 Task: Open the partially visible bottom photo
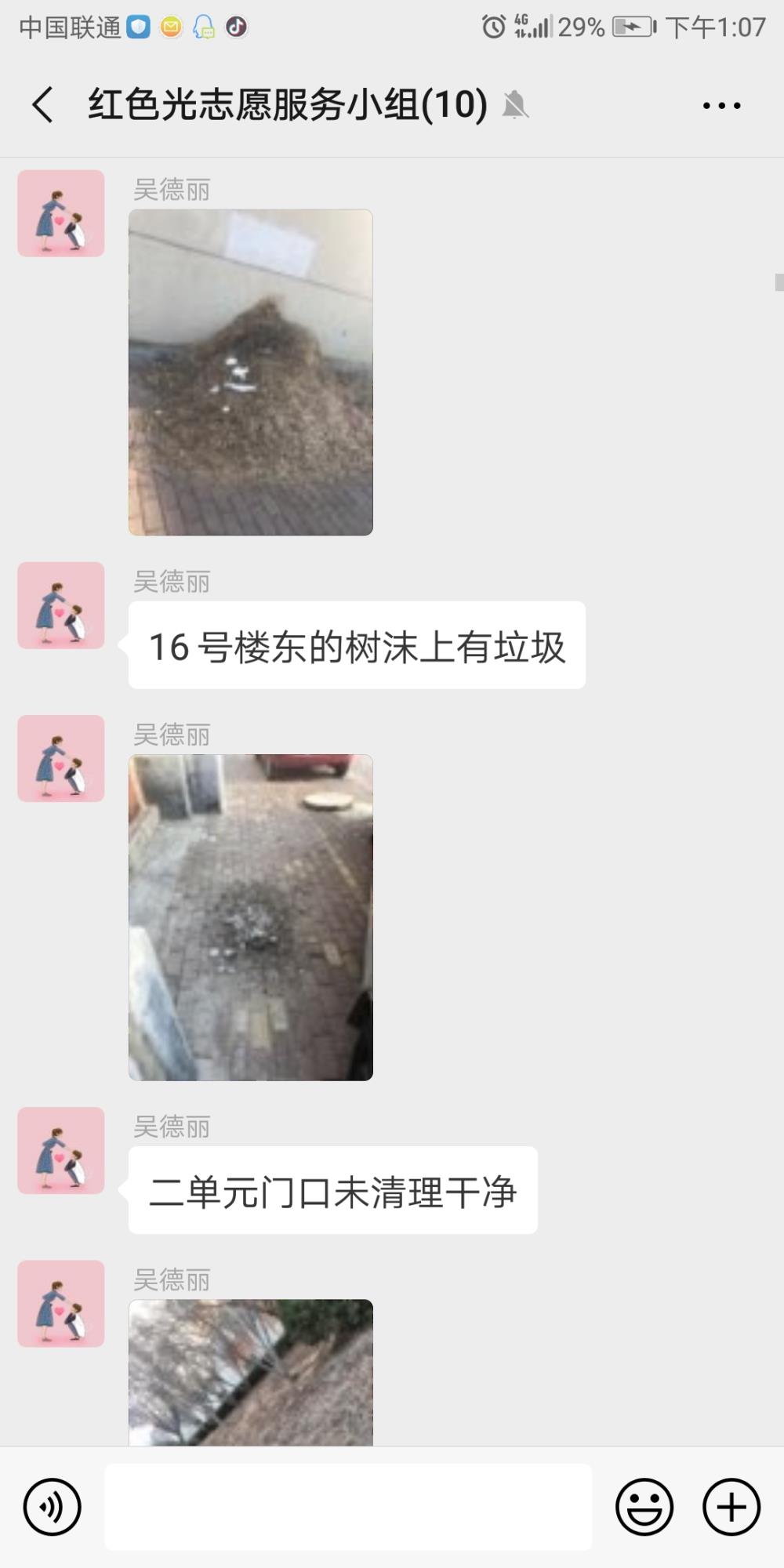(x=251, y=1372)
